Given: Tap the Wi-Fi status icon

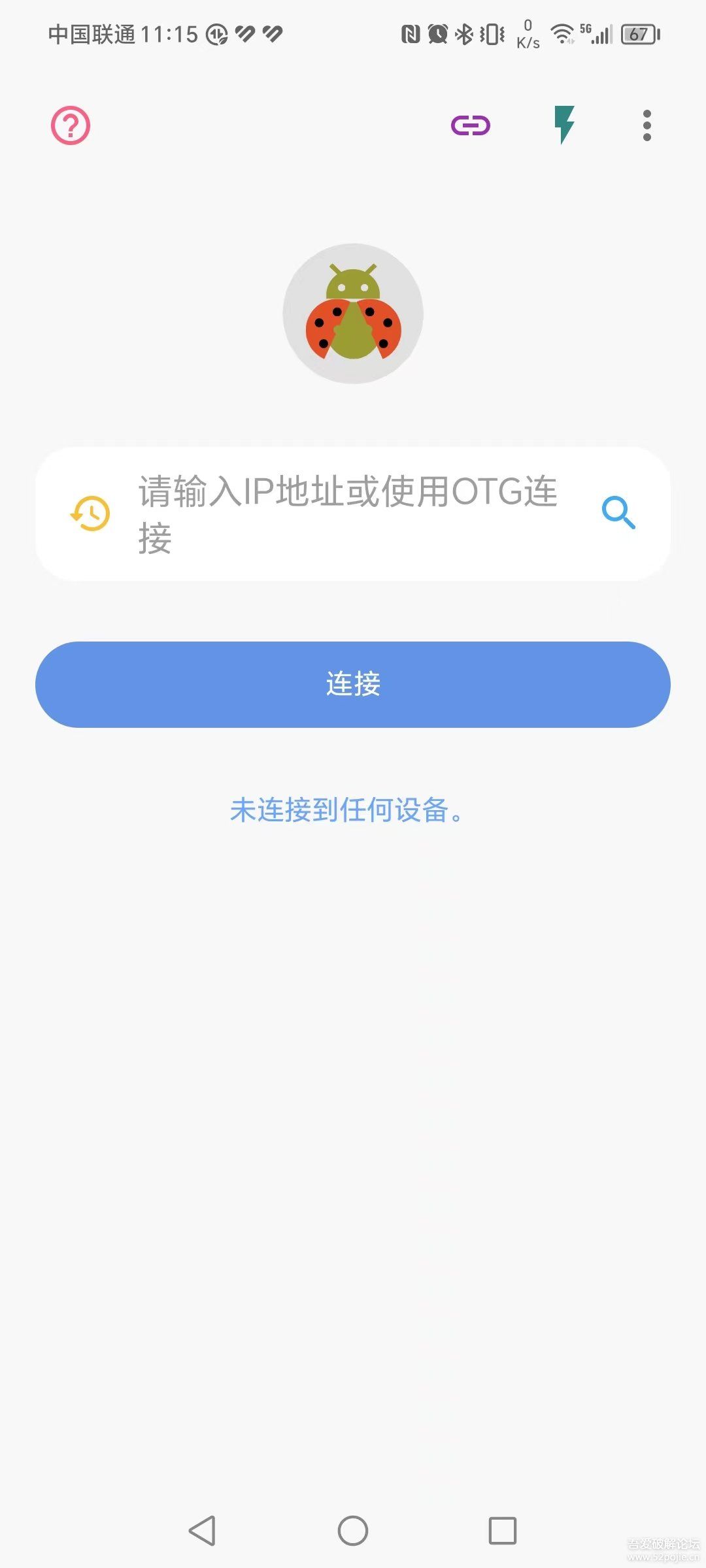Looking at the screenshot, I should click(x=563, y=33).
